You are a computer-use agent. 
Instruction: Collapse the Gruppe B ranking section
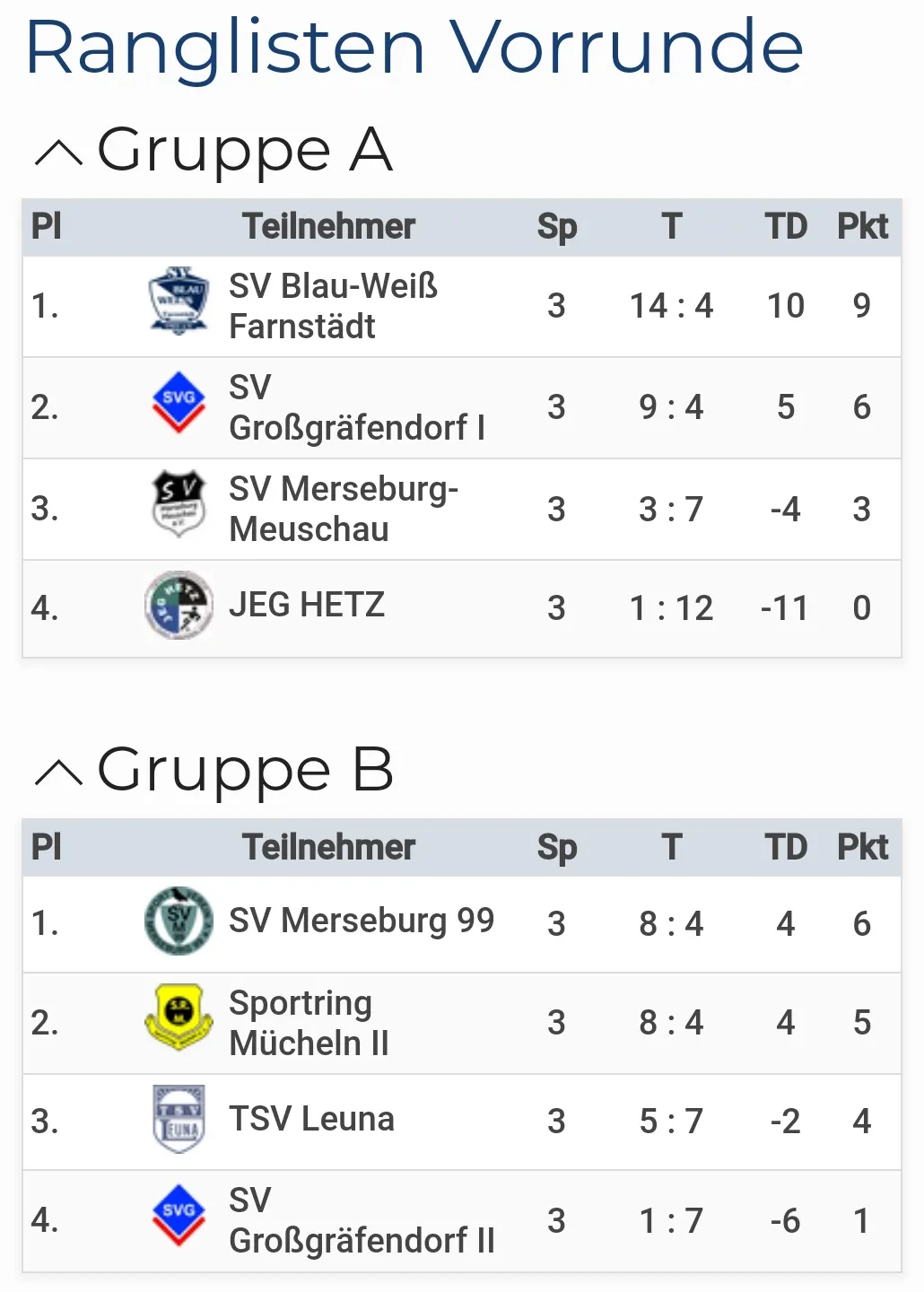(x=58, y=773)
